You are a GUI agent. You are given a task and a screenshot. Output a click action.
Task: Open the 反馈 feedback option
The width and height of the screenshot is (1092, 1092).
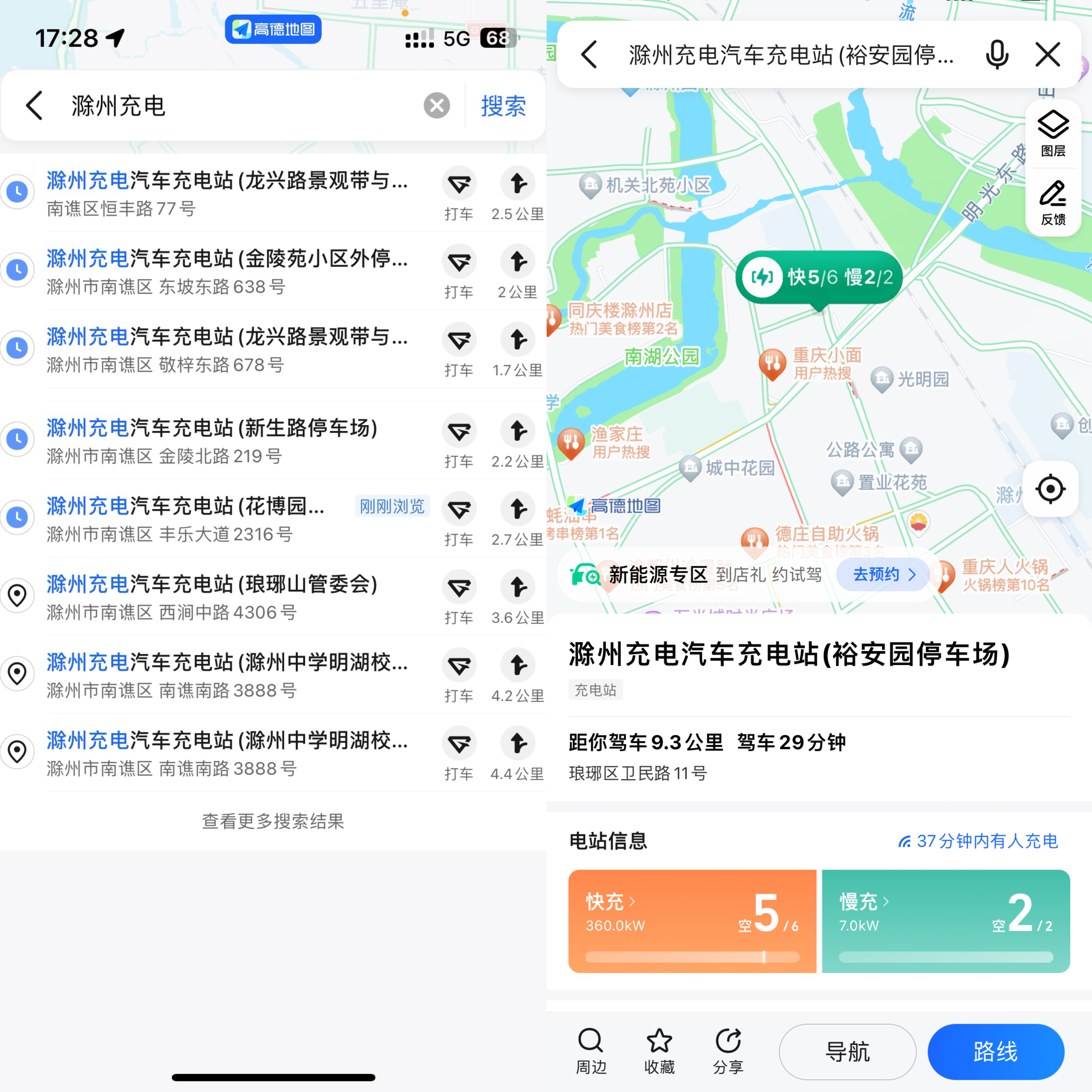tap(1053, 203)
